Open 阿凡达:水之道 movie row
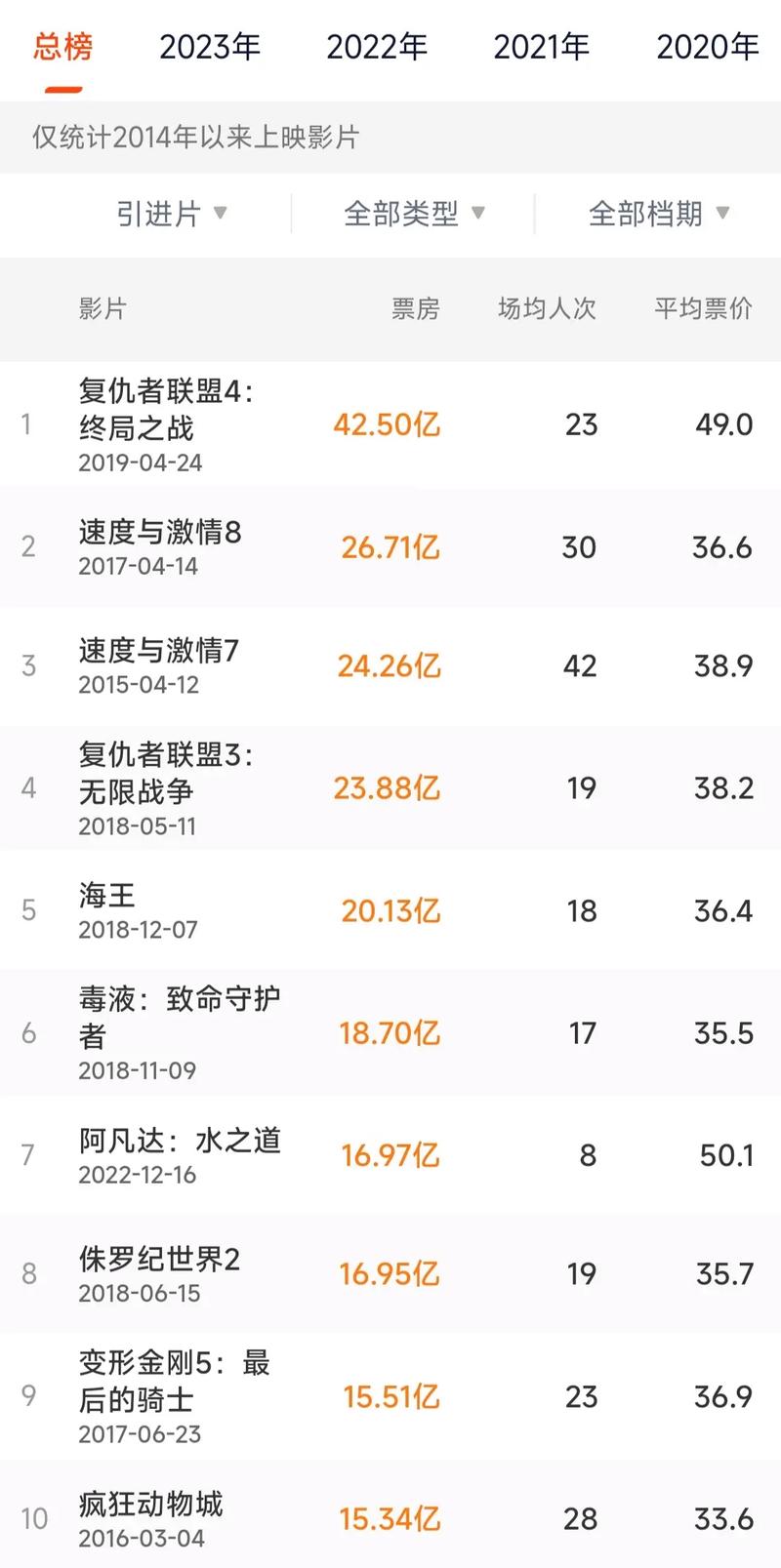781x1568 pixels. [x=390, y=1154]
